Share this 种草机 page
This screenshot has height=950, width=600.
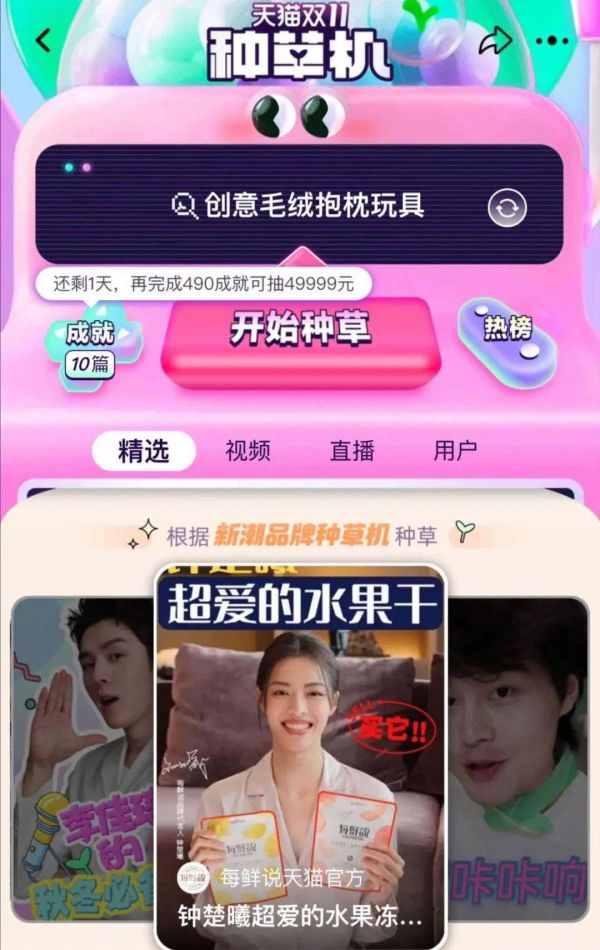pos(495,41)
